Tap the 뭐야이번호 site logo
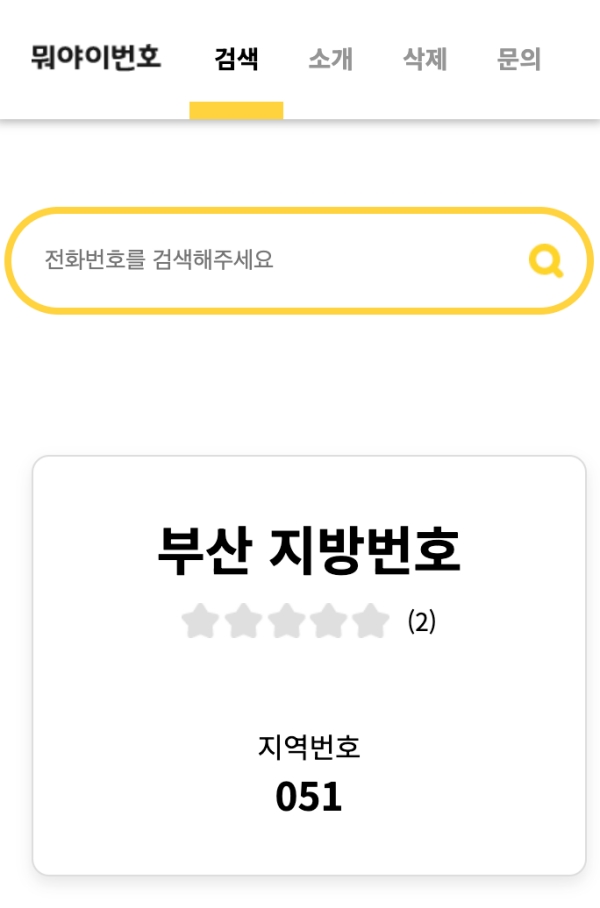The image size is (600, 908). (x=96, y=57)
